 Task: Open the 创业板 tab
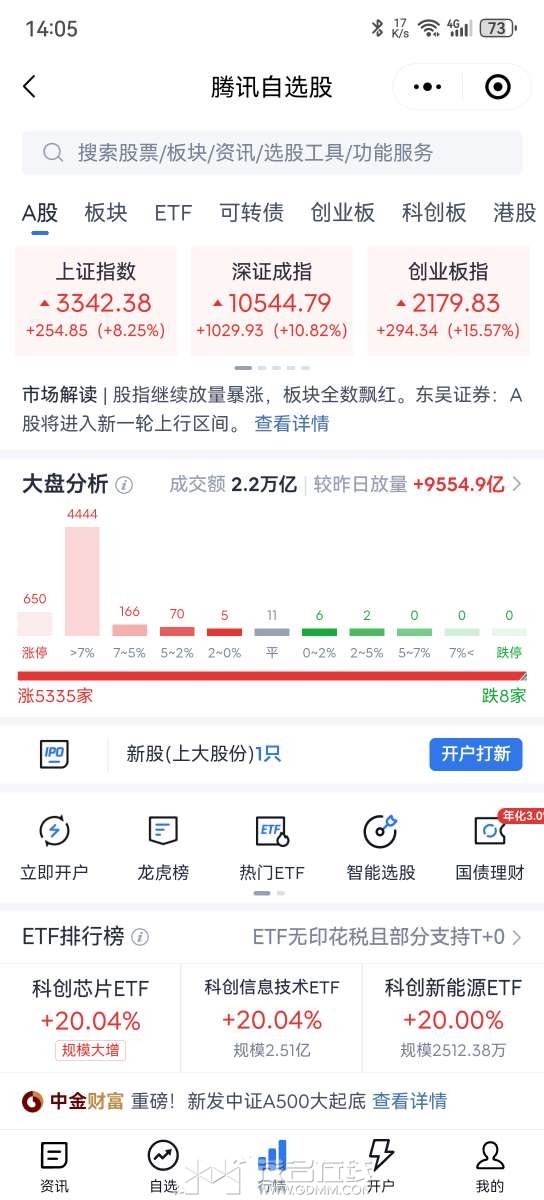[343, 213]
